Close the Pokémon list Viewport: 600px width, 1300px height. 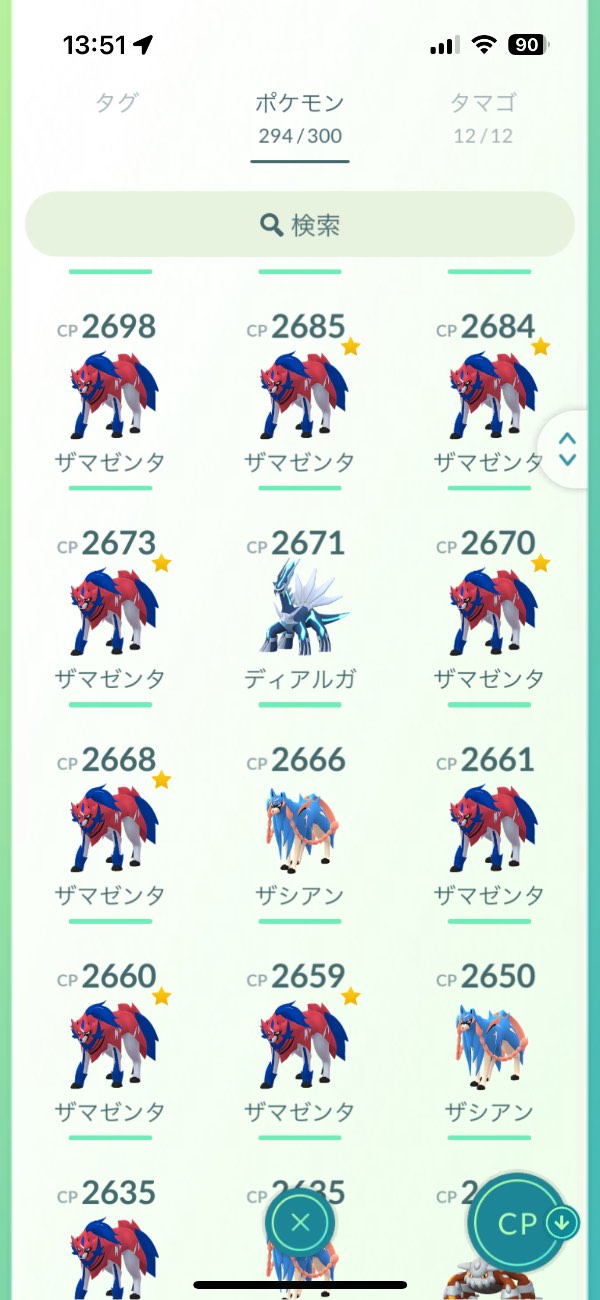tap(300, 1222)
